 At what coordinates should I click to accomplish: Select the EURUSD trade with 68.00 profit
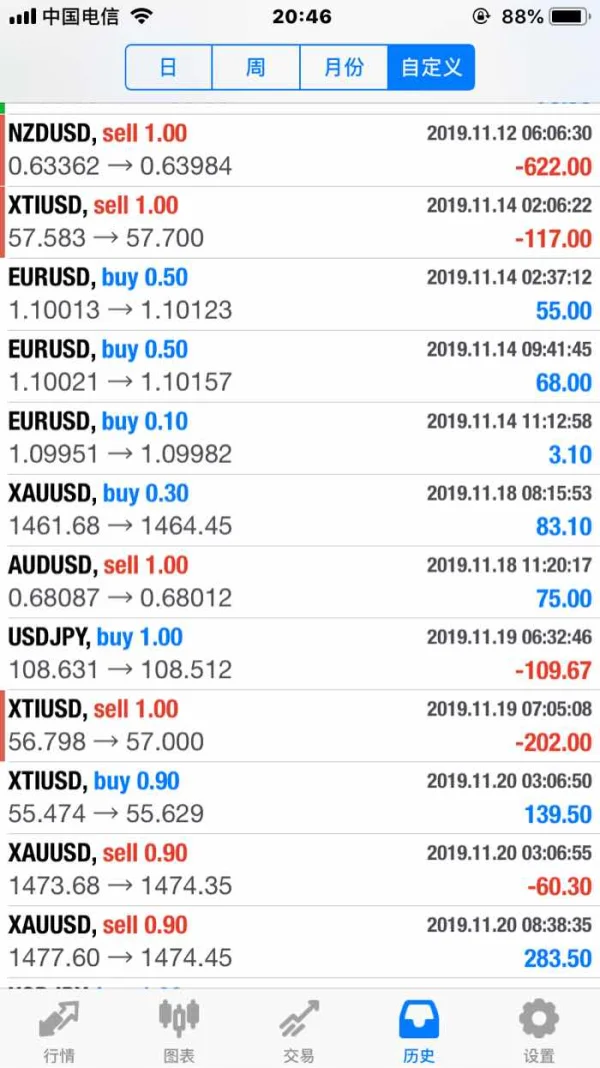[x=300, y=366]
